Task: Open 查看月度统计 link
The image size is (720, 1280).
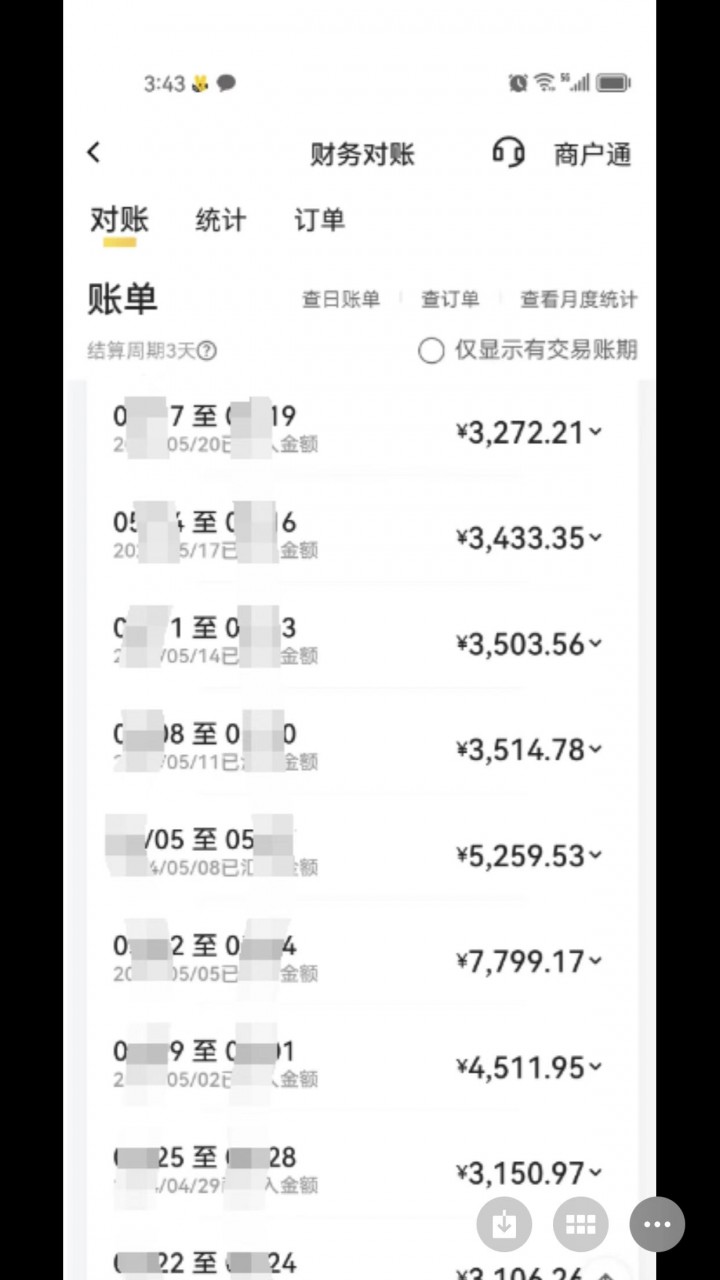Action: pos(578,299)
